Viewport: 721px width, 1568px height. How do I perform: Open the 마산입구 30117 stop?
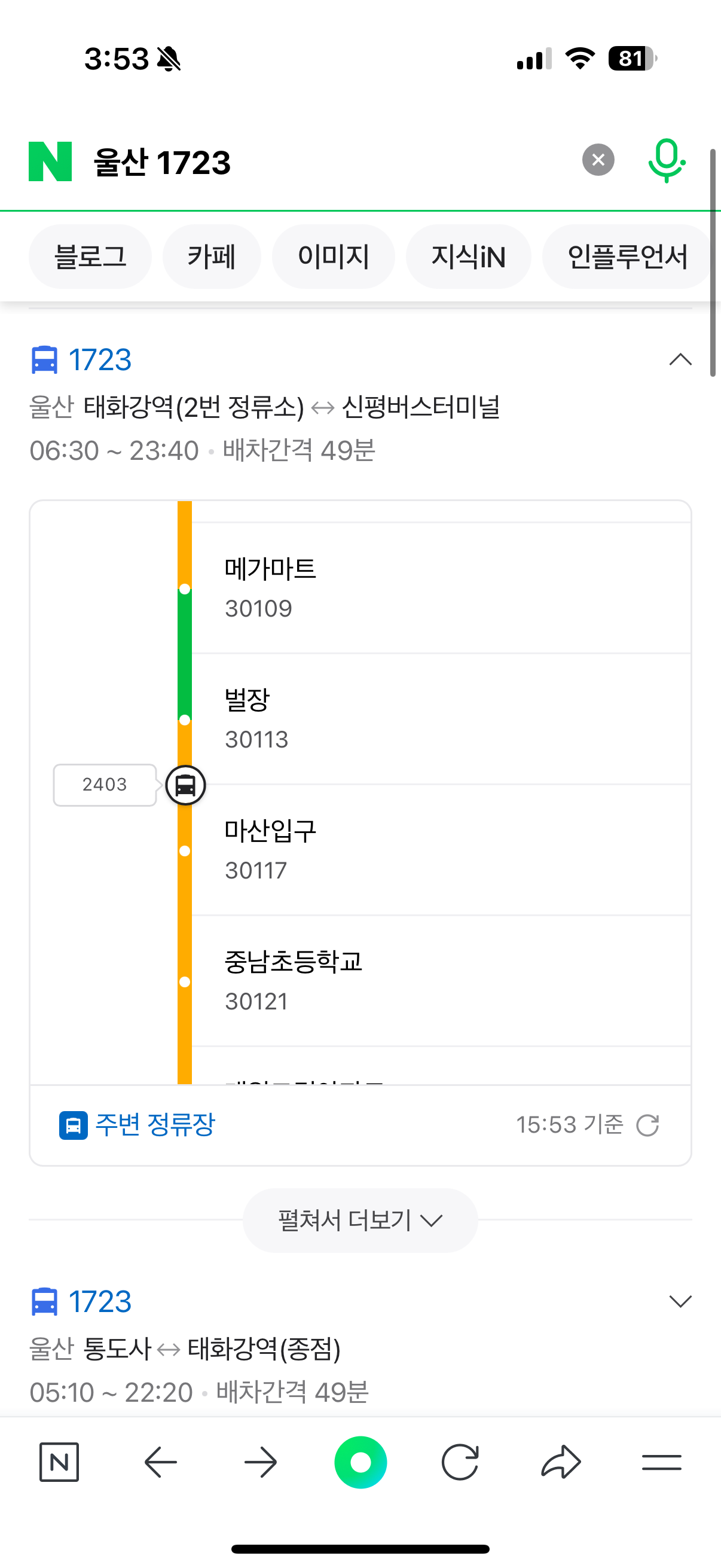tap(441, 850)
